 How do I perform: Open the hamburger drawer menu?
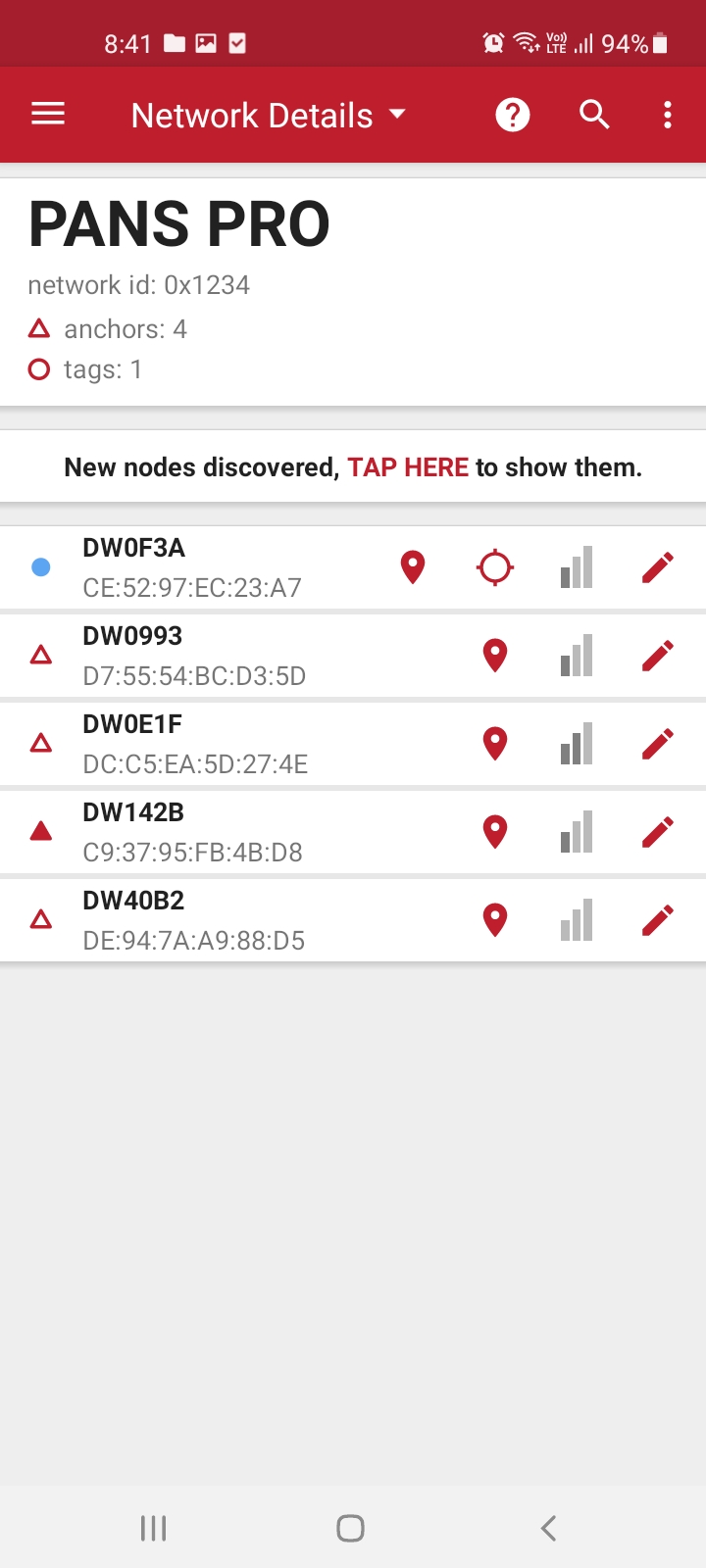click(48, 115)
